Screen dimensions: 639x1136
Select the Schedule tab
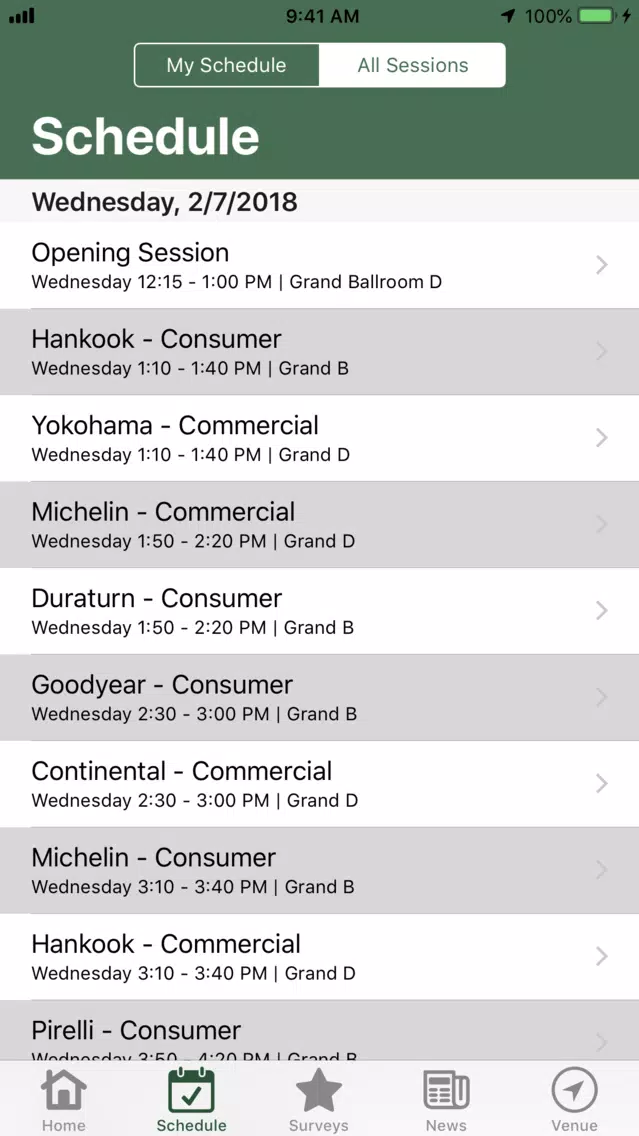pyautogui.click(x=191, y=1100)
